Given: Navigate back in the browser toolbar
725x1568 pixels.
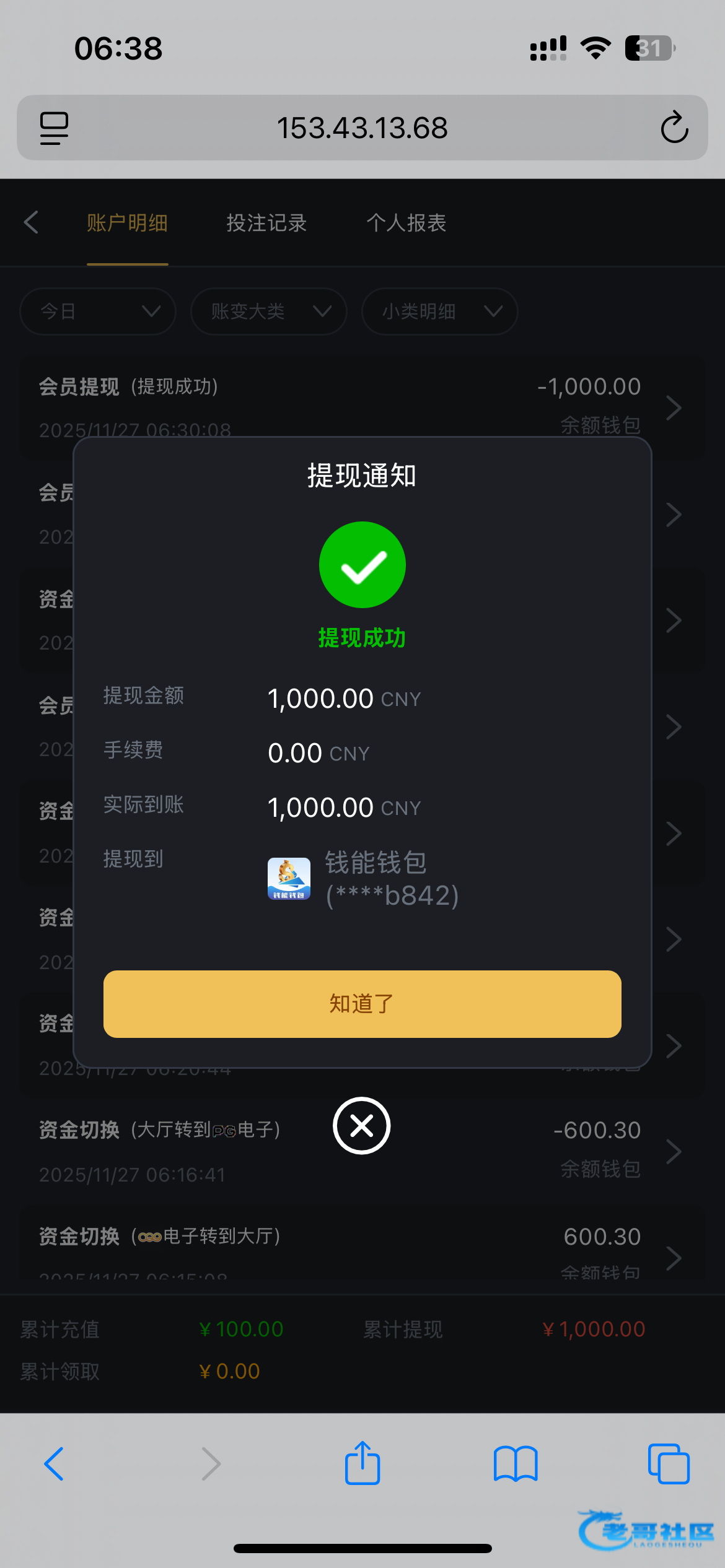Looking at the screenshot, I should [x=55, y=1464].
